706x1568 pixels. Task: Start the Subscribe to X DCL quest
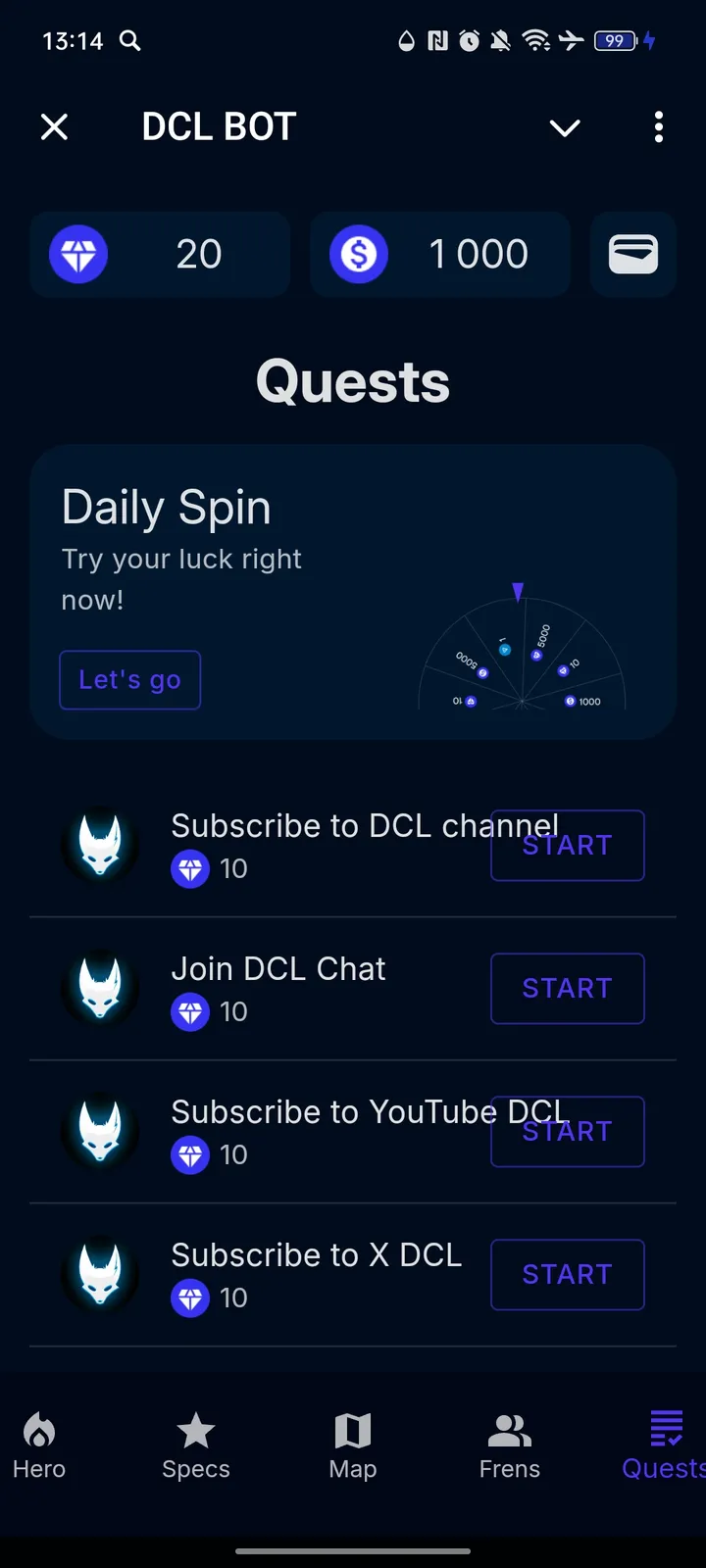click(567, 1274)
